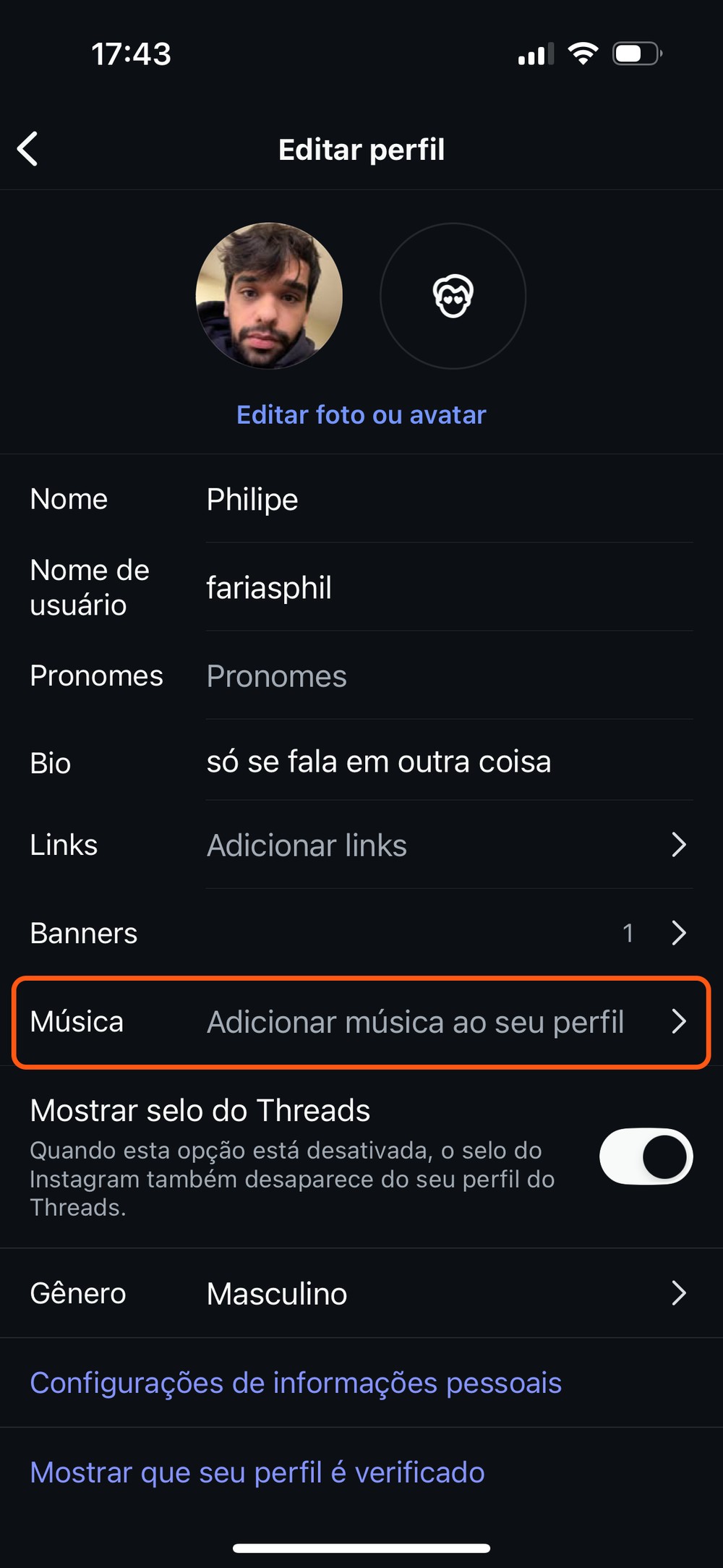Select the avatar circle icon
Viewport: 723px width, 1568px height.
453,296
